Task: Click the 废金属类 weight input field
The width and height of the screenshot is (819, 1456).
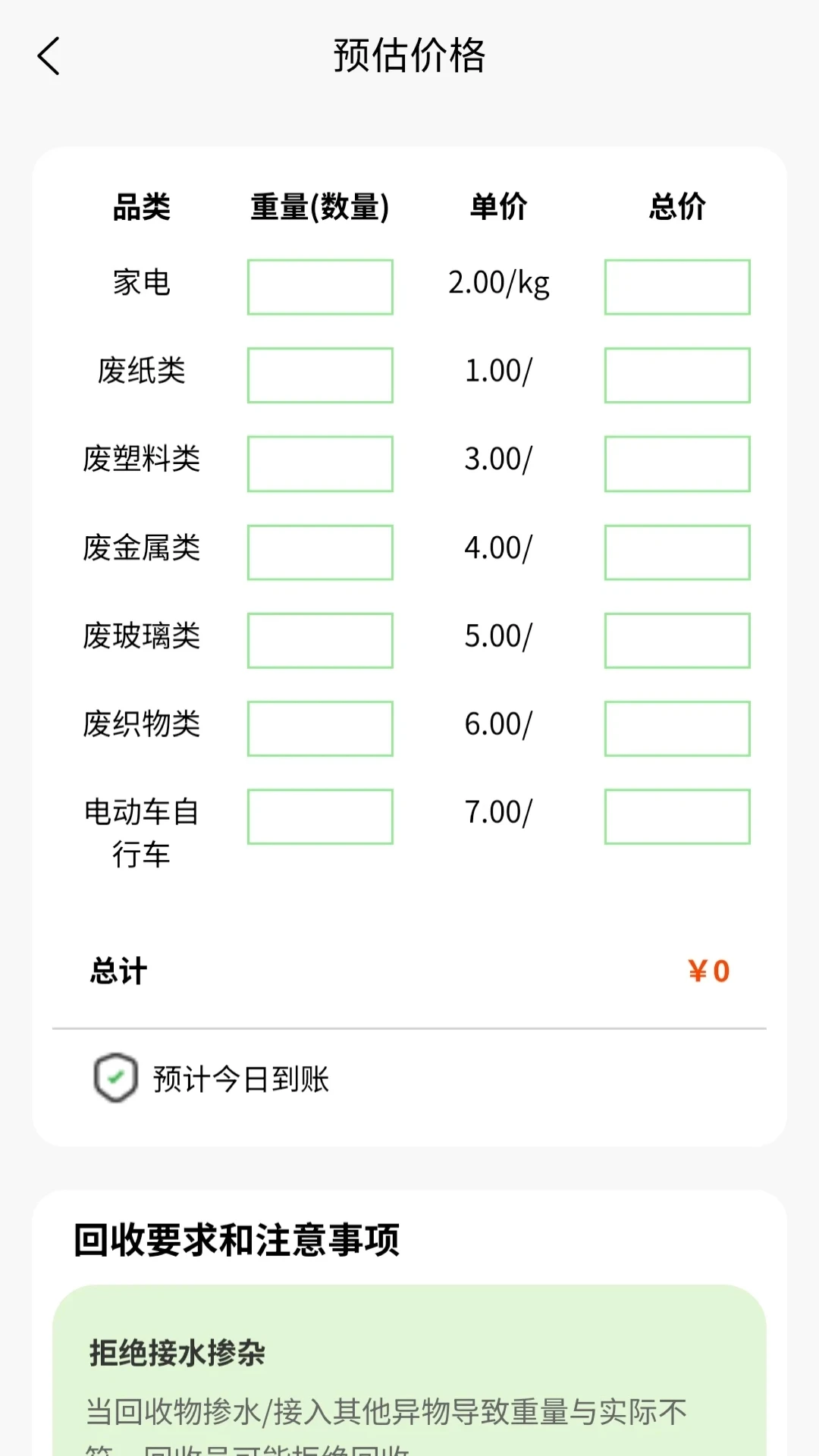Action: click(320, 551)
